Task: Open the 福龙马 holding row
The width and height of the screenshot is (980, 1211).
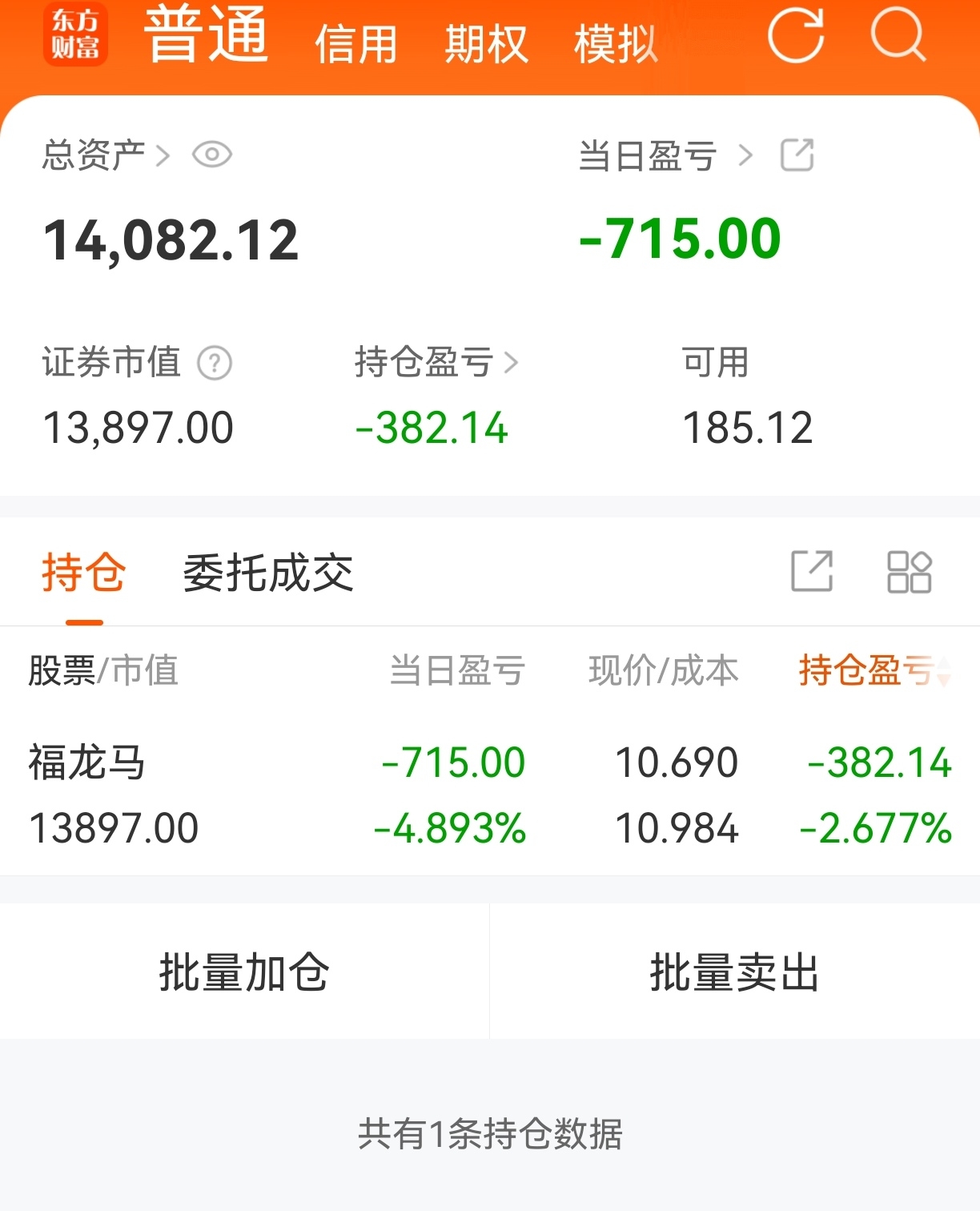Action: click(x=480, y=793)
